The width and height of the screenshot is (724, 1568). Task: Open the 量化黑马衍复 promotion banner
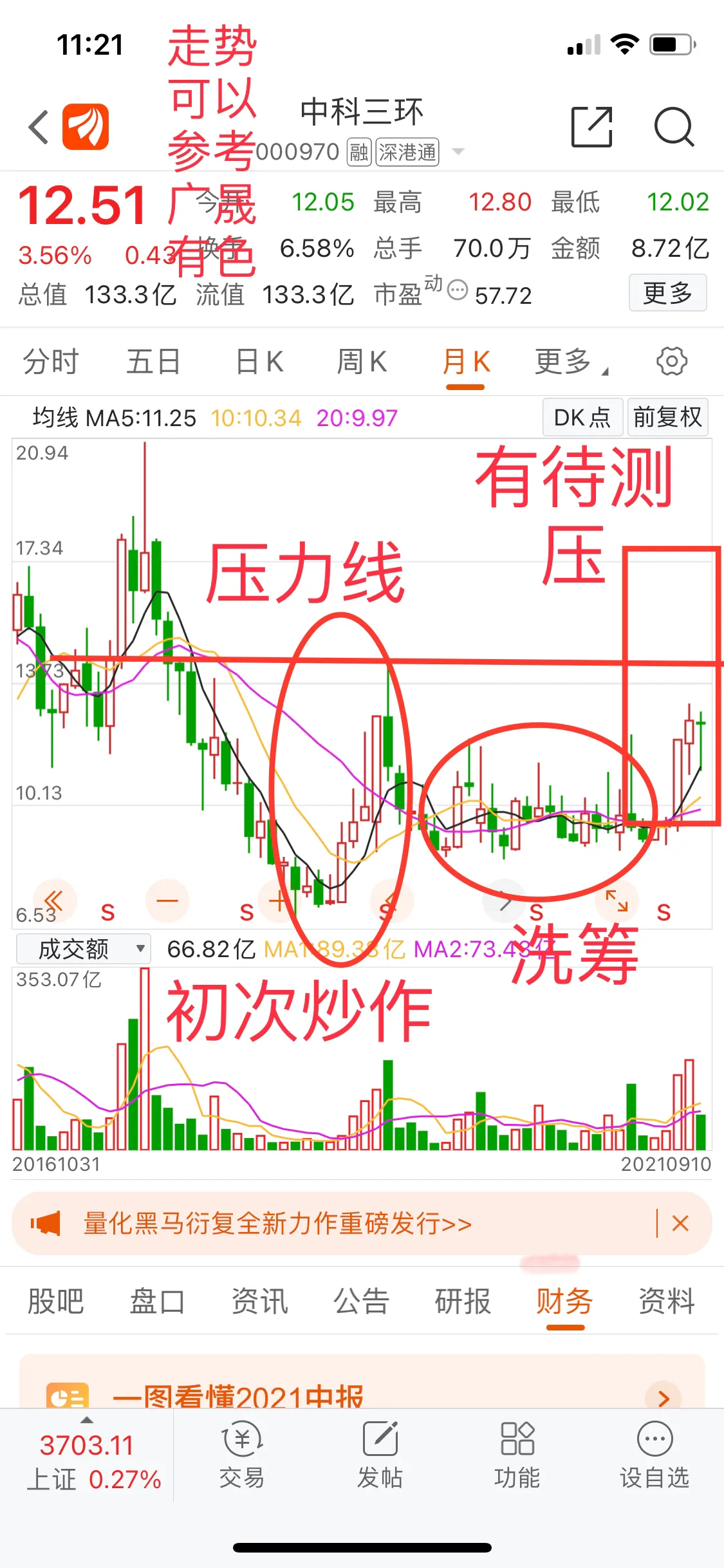pyautogui.click(x=277, y=1223)
